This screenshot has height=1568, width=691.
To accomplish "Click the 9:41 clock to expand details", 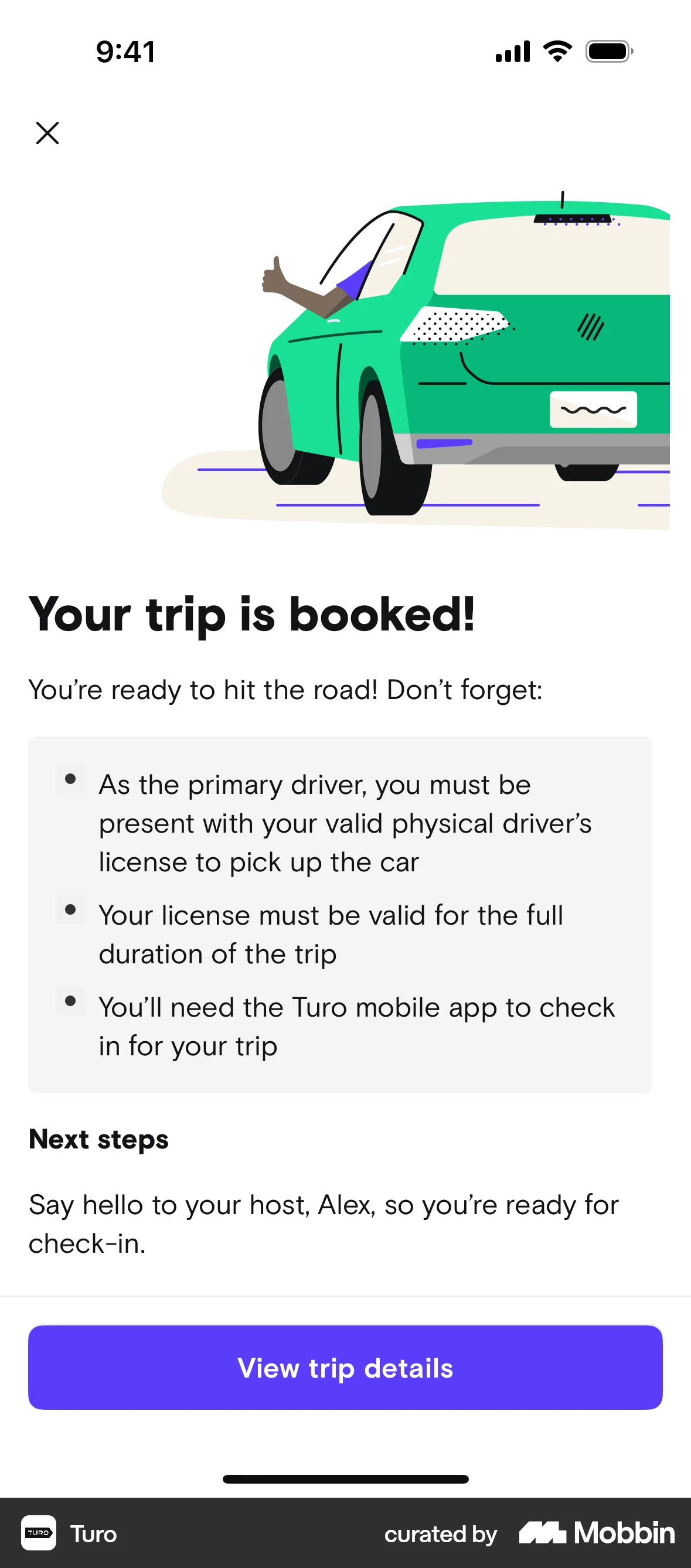I will coord(124,52).
